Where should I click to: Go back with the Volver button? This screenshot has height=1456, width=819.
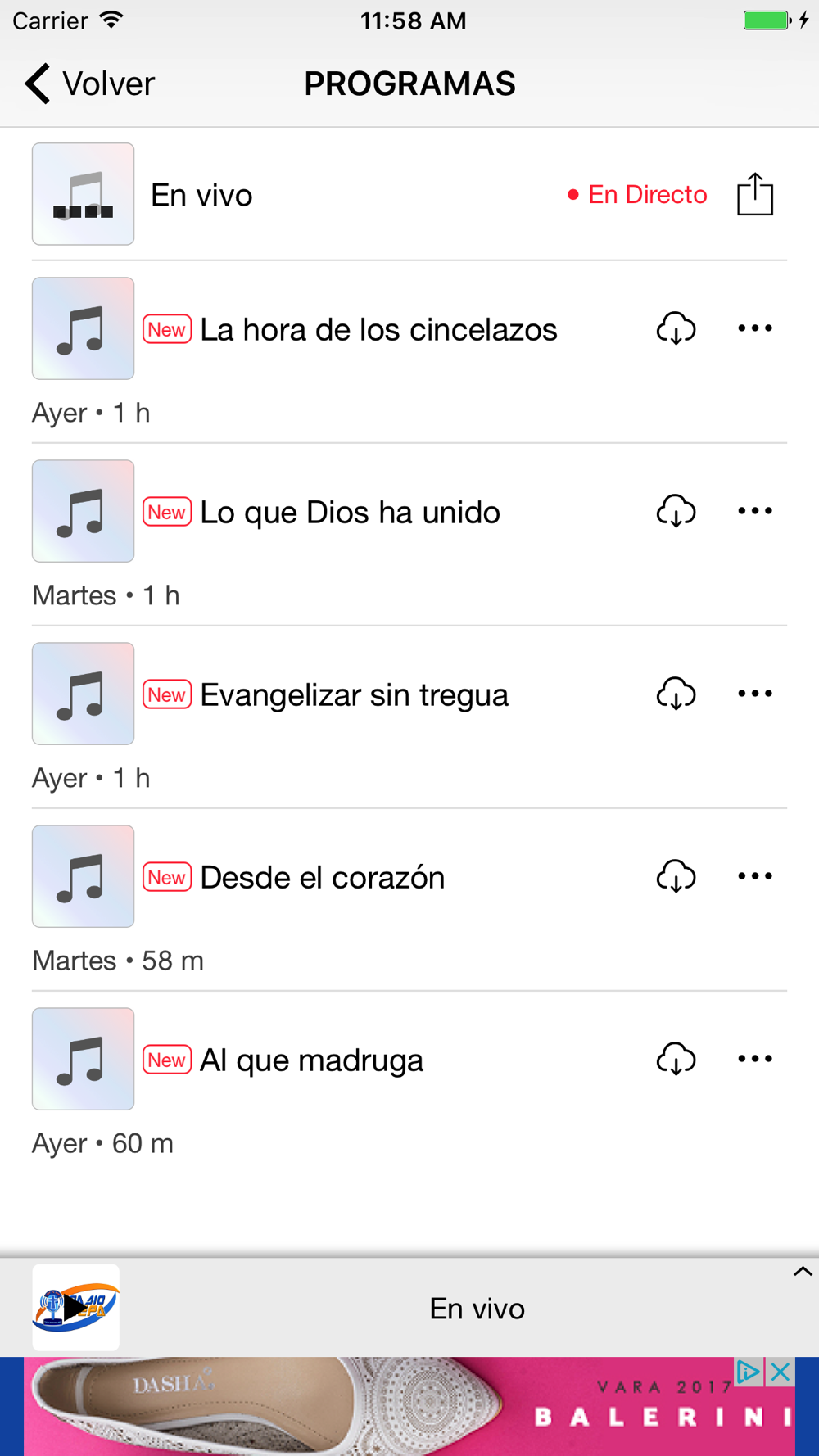point(89,84)
